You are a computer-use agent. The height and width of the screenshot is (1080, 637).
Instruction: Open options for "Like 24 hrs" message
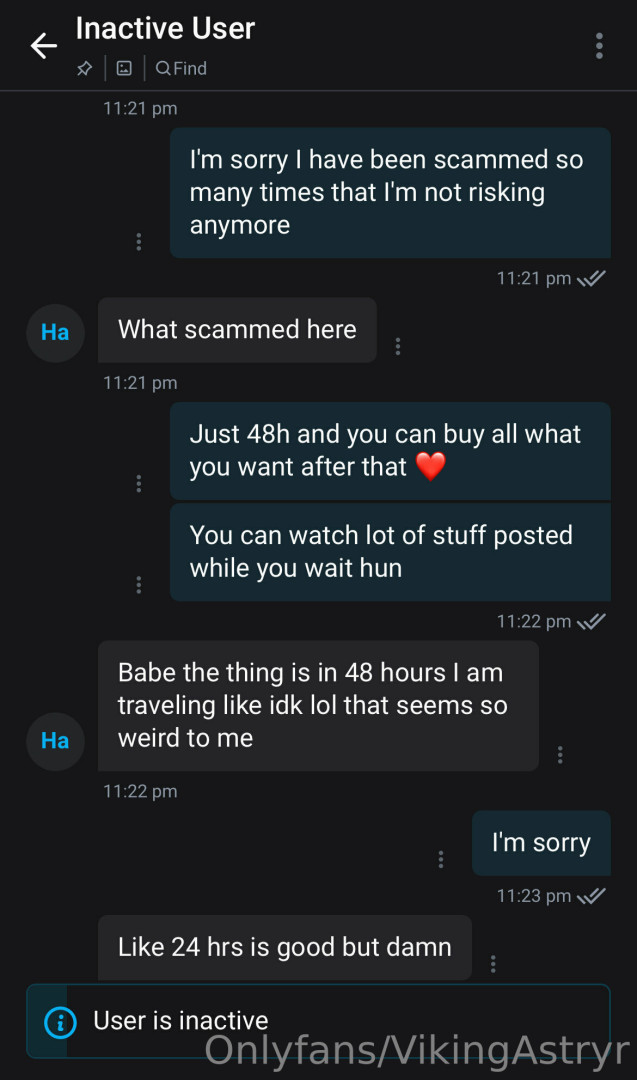(x=493, y=964)
